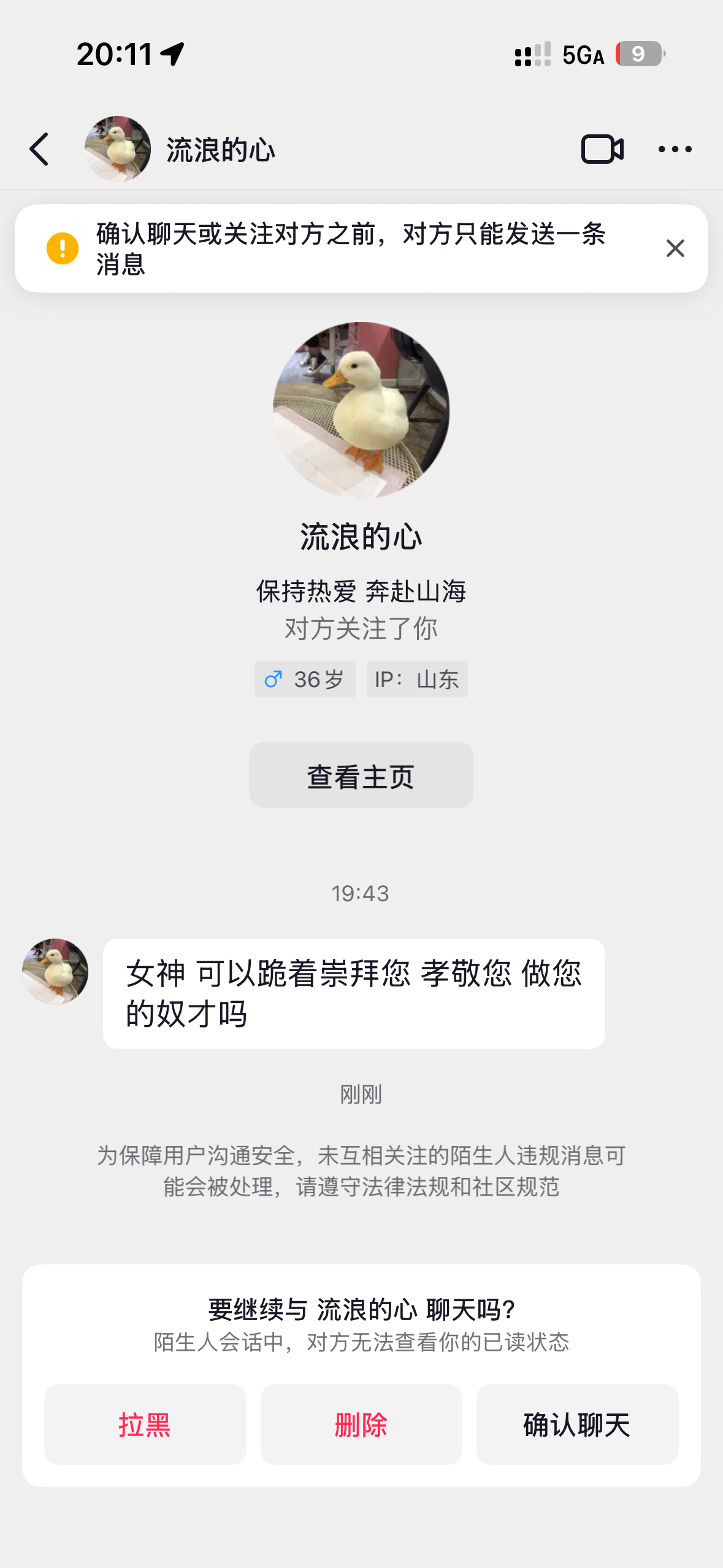
Task: Tap the bio text 保持热爱 奔赴山海
Action: point(361,591)
